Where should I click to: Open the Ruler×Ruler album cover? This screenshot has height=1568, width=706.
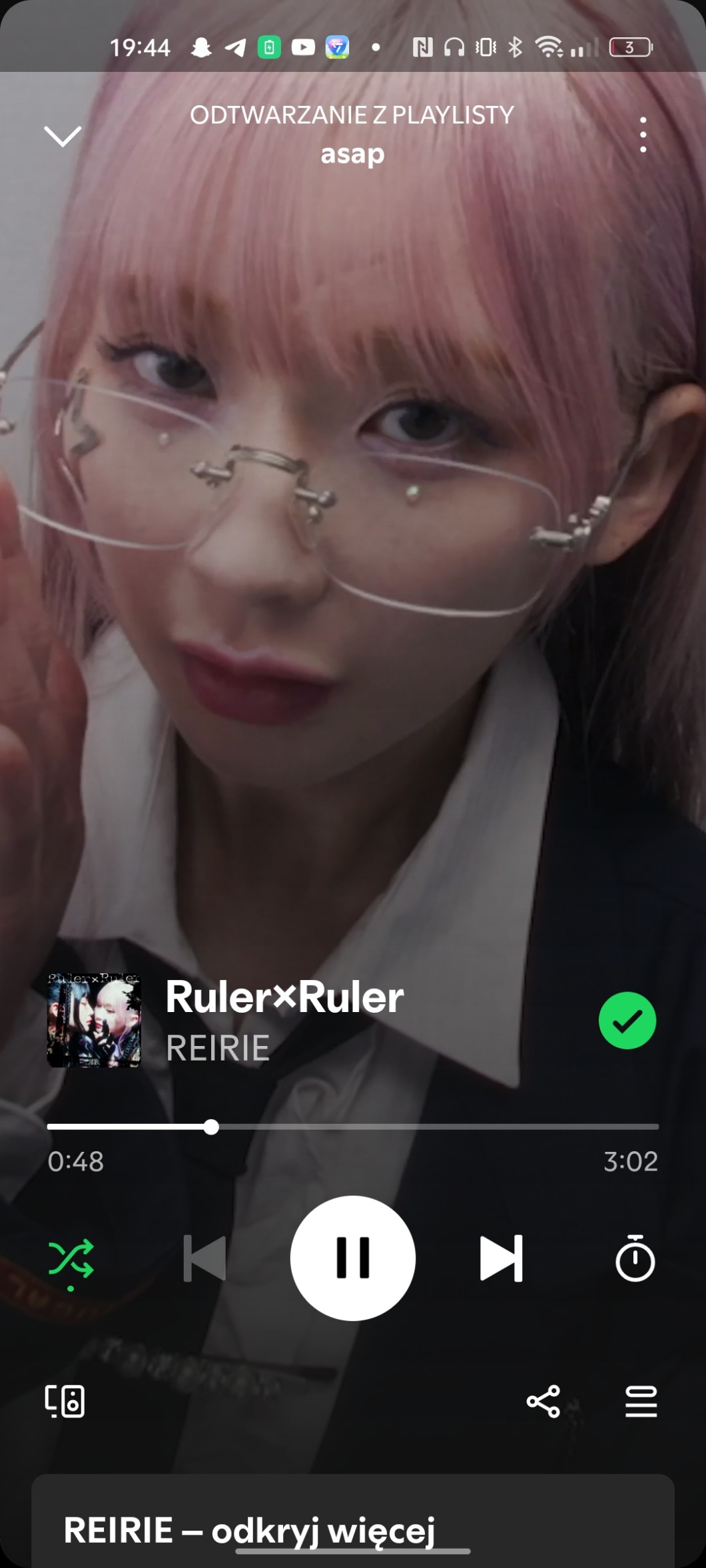point(94,1020)
